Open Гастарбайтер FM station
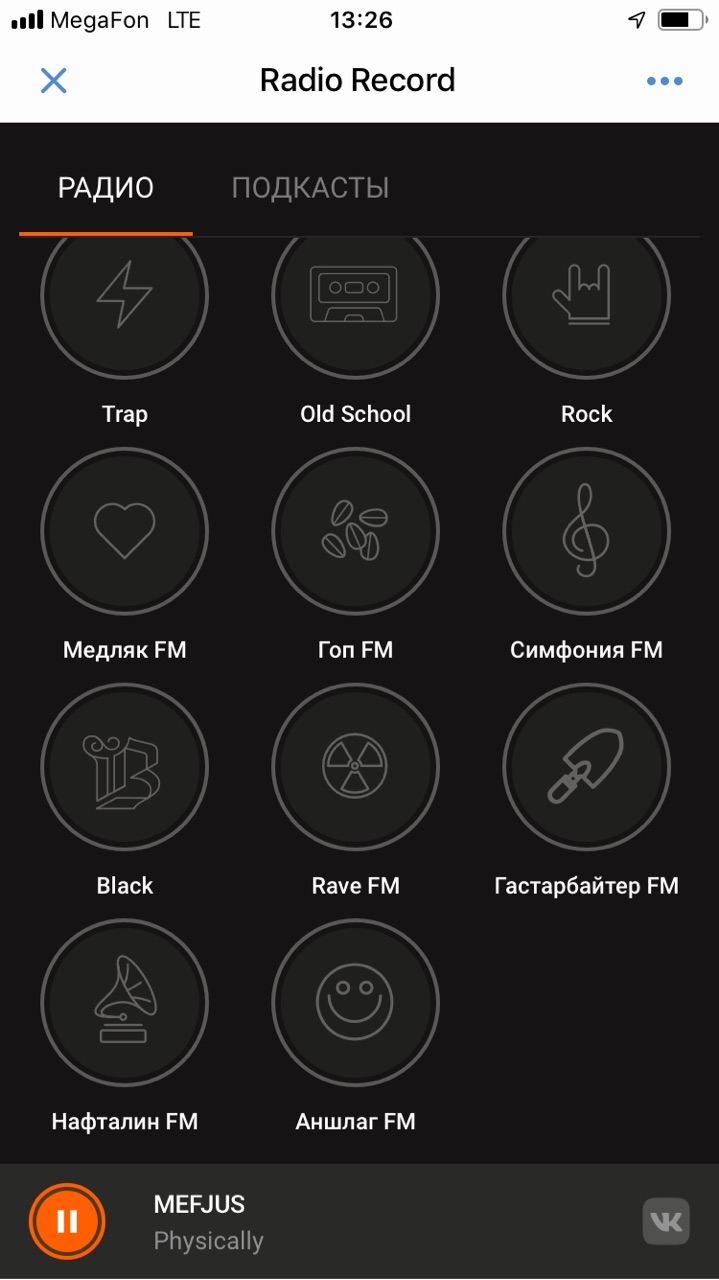 pos(586,767)
